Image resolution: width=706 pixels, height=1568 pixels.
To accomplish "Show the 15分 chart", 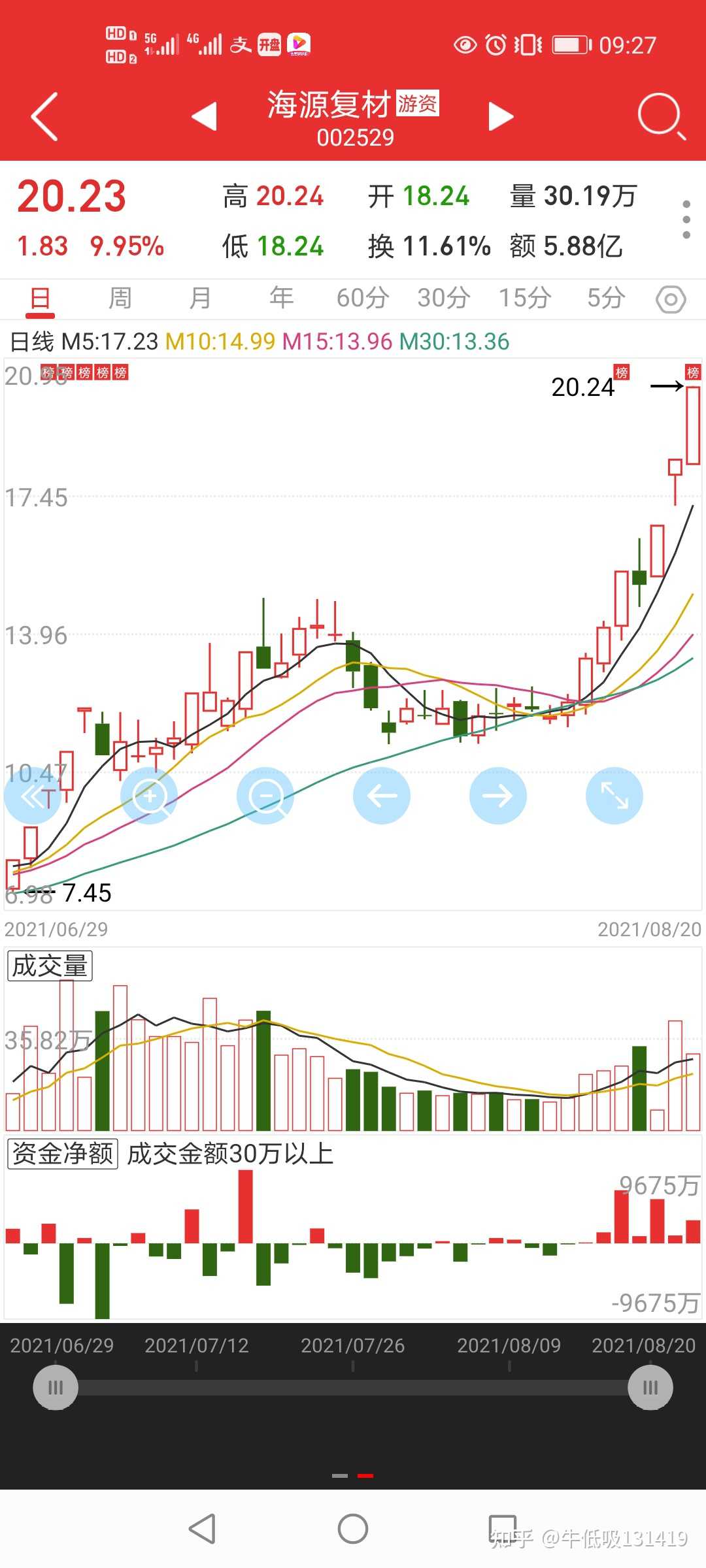I will (x=525, y=299).
